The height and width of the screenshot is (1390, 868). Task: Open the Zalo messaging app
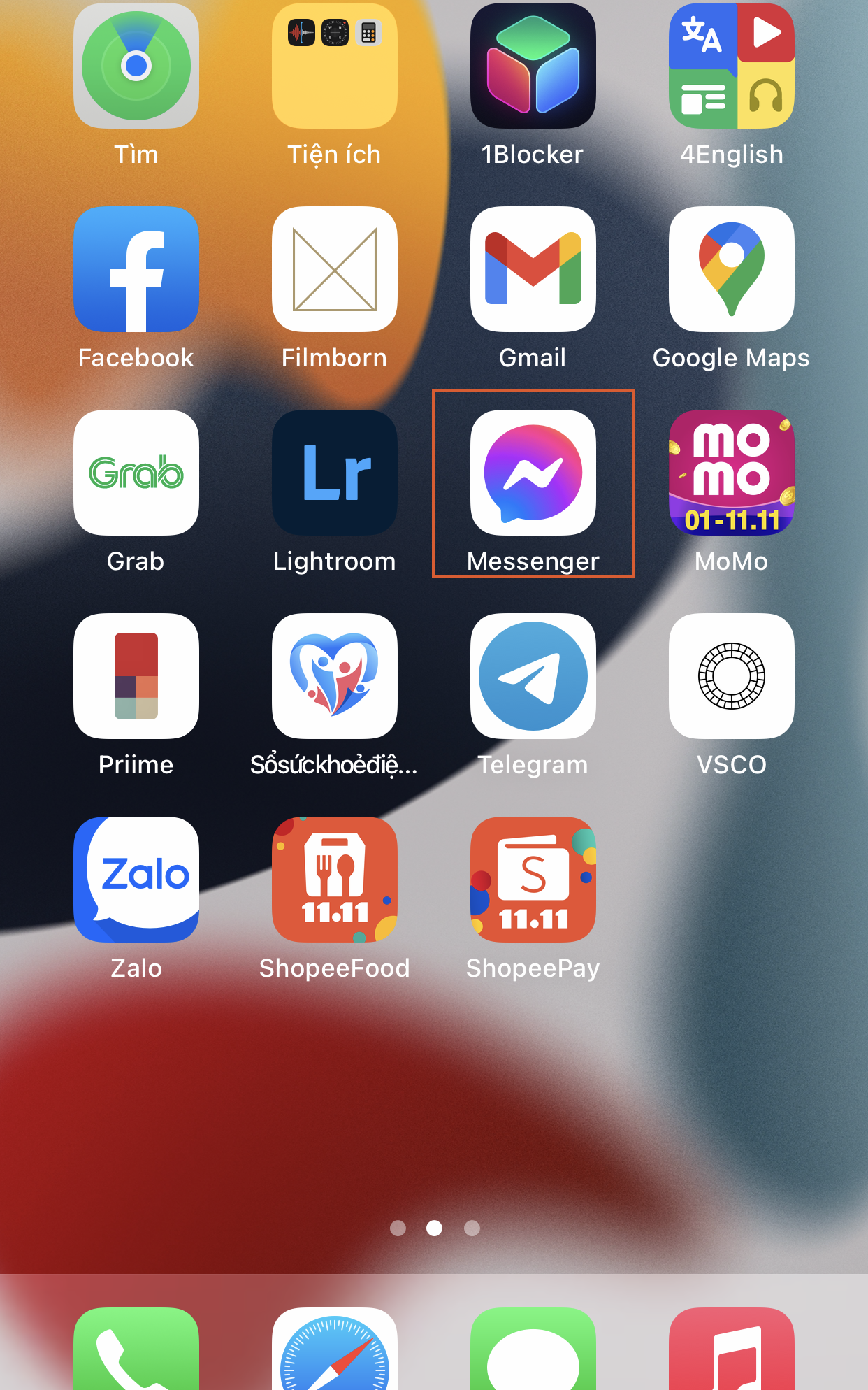click(136, 879)
